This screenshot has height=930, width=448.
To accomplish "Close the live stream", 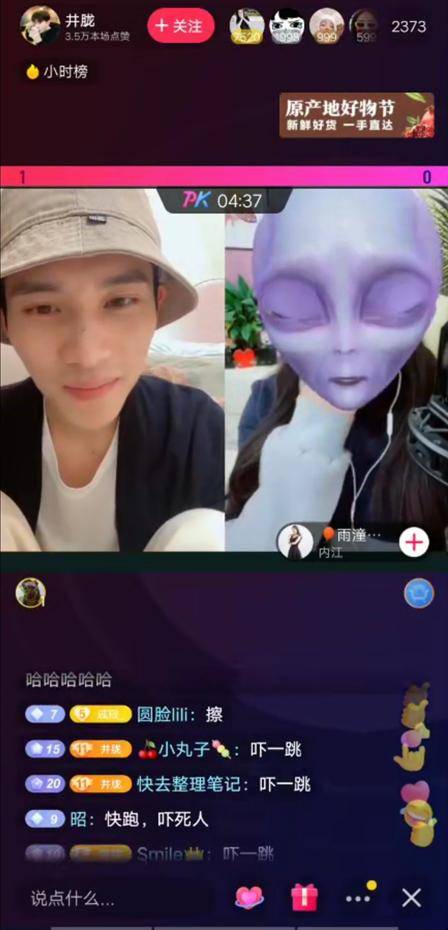I will pos(412,897).
